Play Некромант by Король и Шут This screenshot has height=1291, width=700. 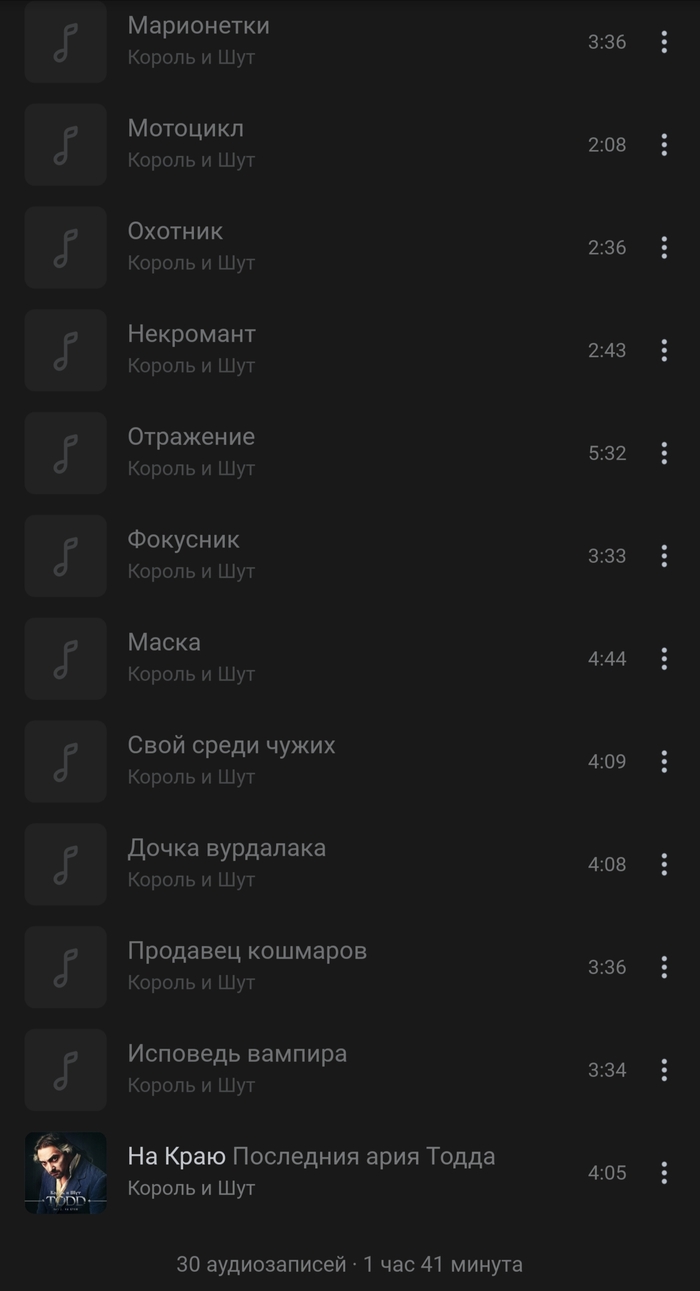point(191,349)
